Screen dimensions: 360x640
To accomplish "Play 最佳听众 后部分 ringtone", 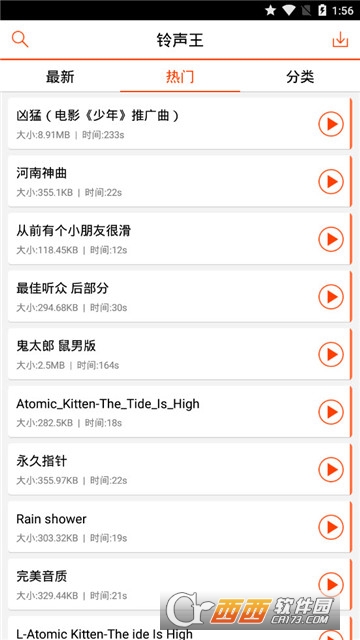I will [x=331, y=296].
